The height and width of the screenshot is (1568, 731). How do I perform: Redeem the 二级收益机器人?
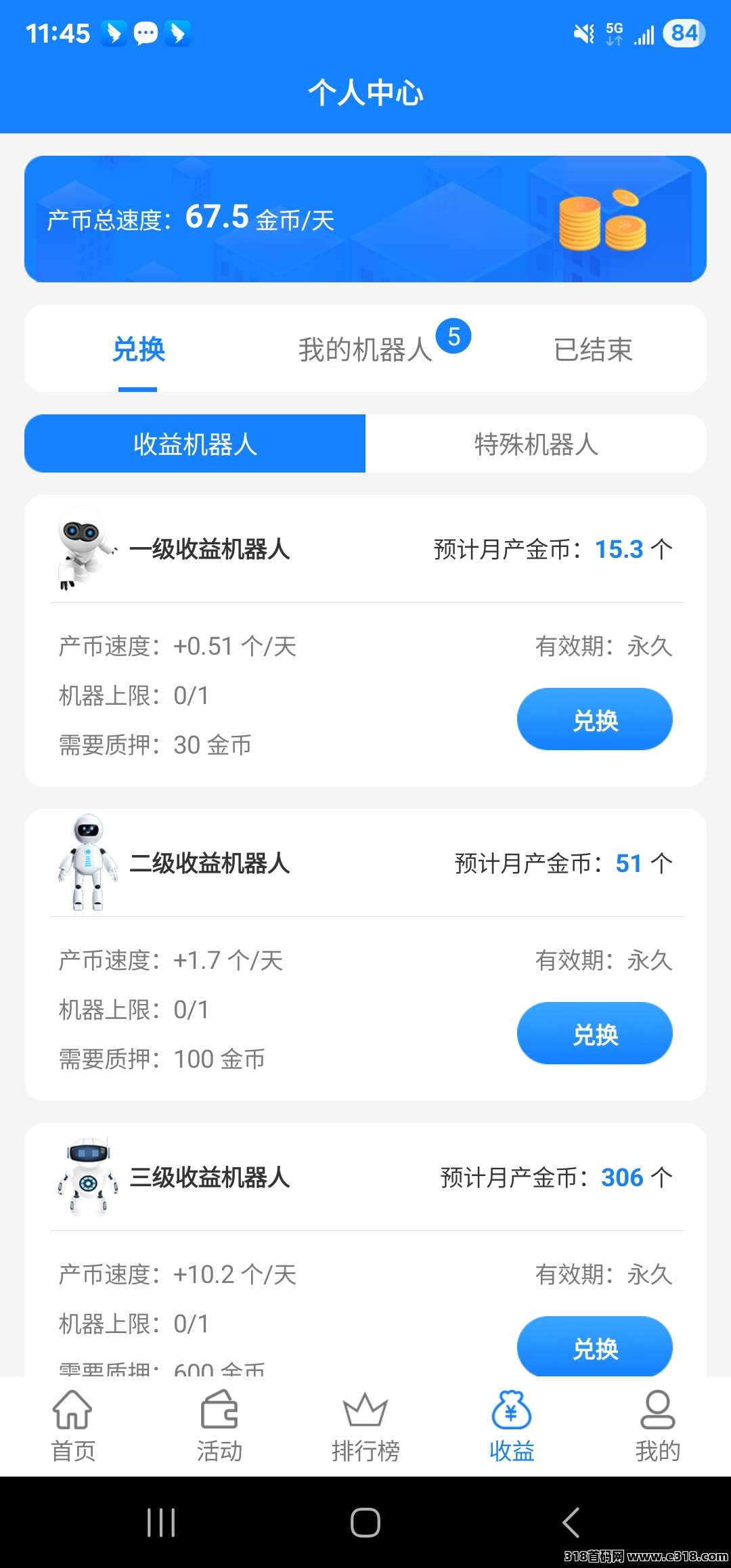594,1034
